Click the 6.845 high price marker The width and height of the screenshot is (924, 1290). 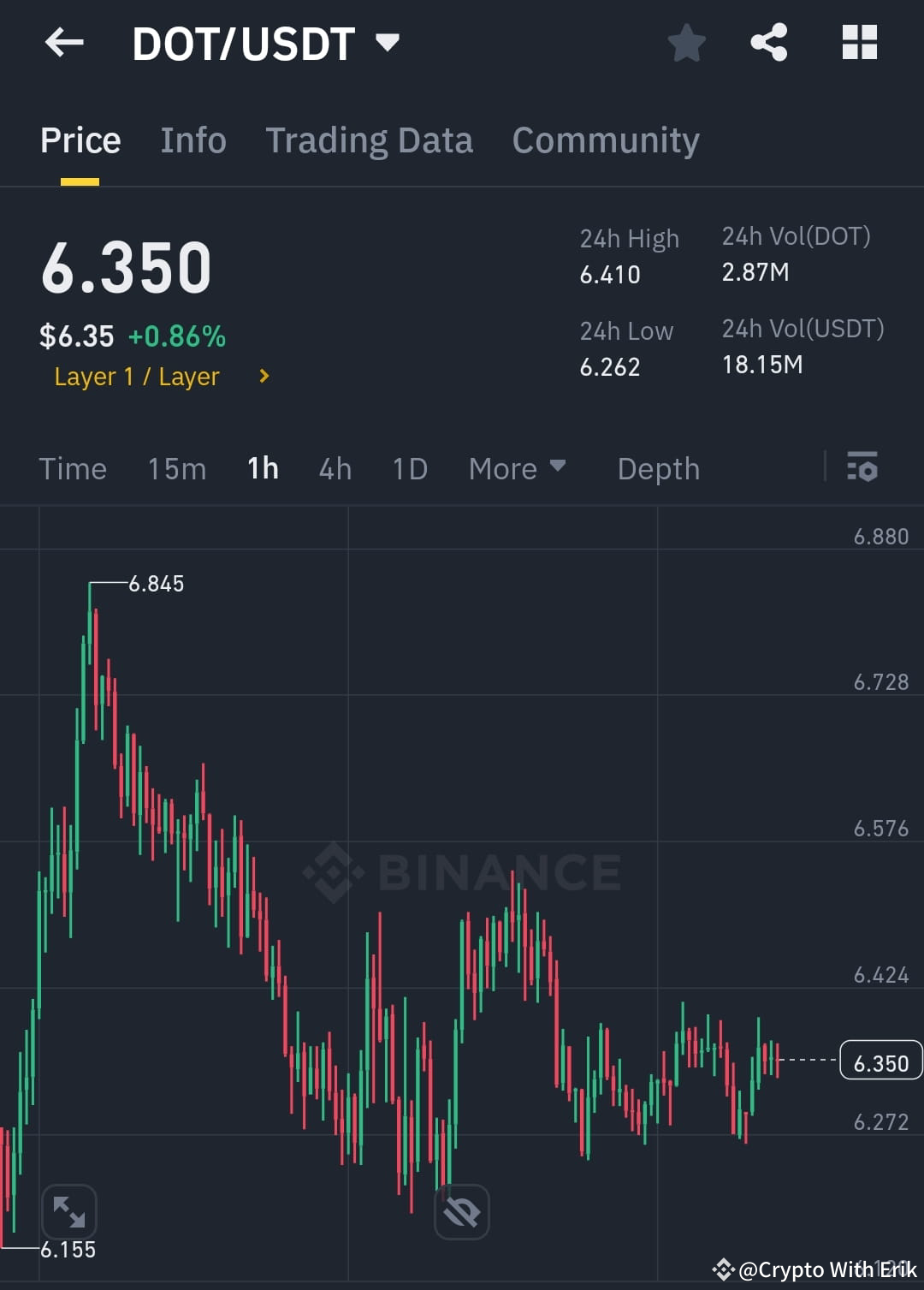[157, 583]
